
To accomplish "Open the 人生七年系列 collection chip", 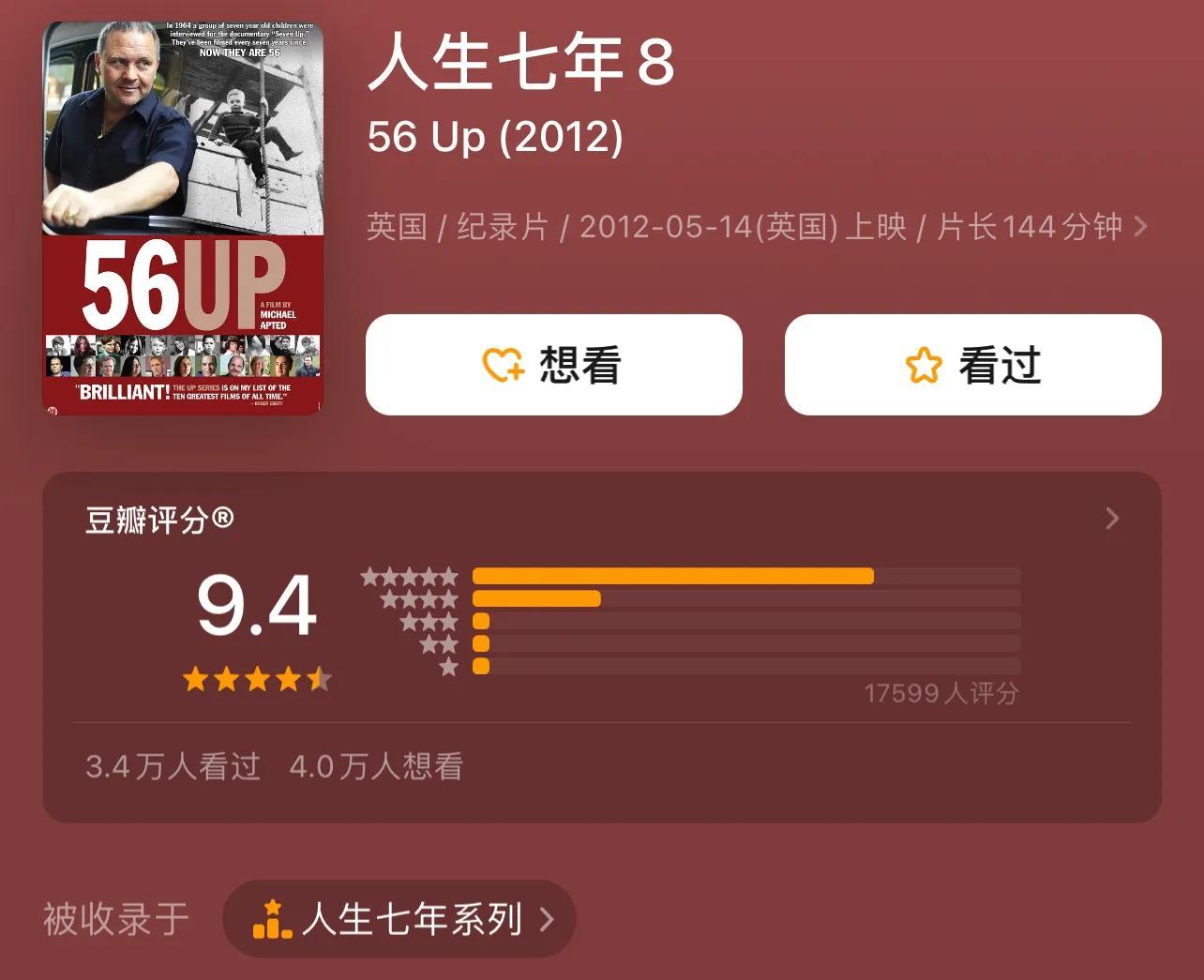I will point(399,919).
